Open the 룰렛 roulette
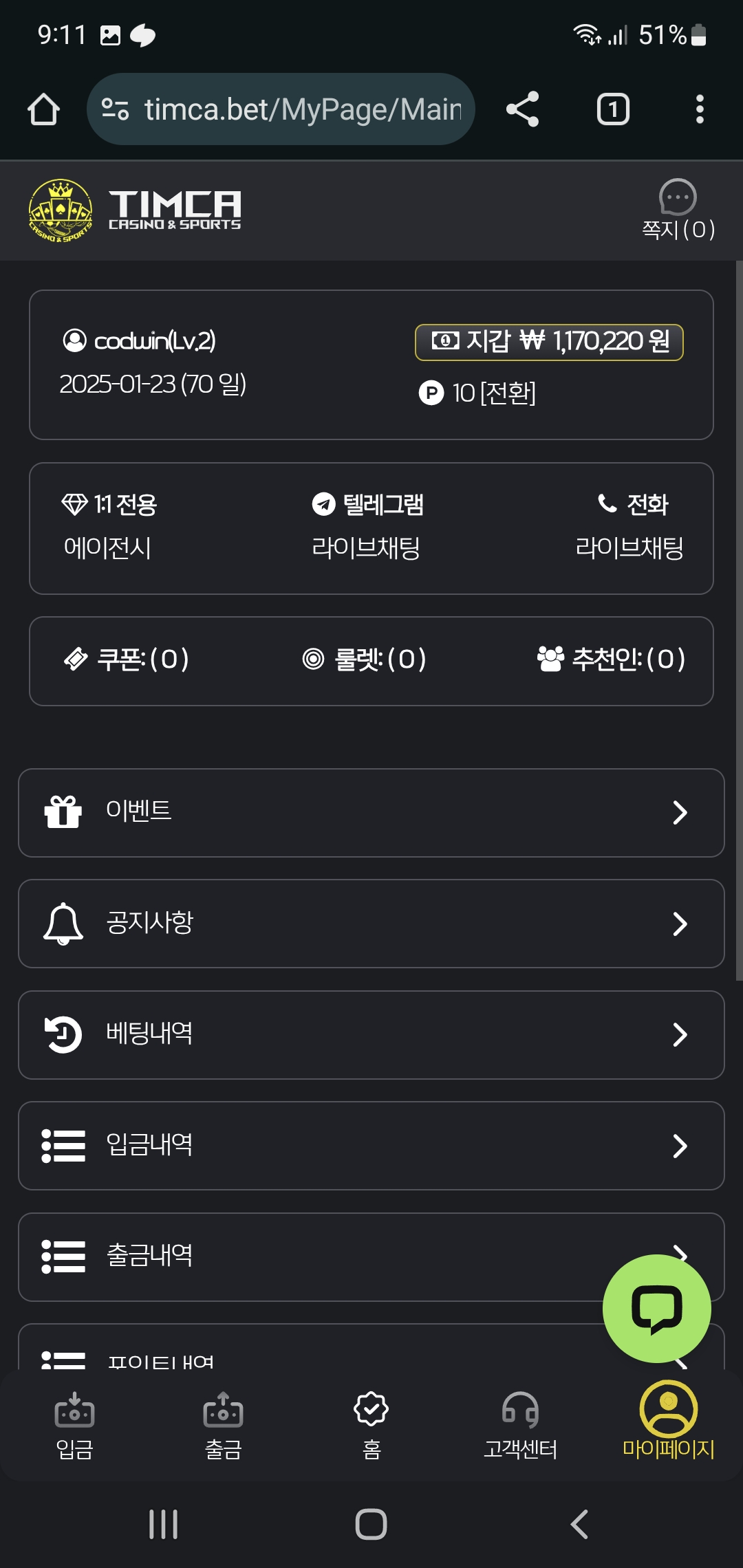The image size is (743, 1568). [365, 660]
